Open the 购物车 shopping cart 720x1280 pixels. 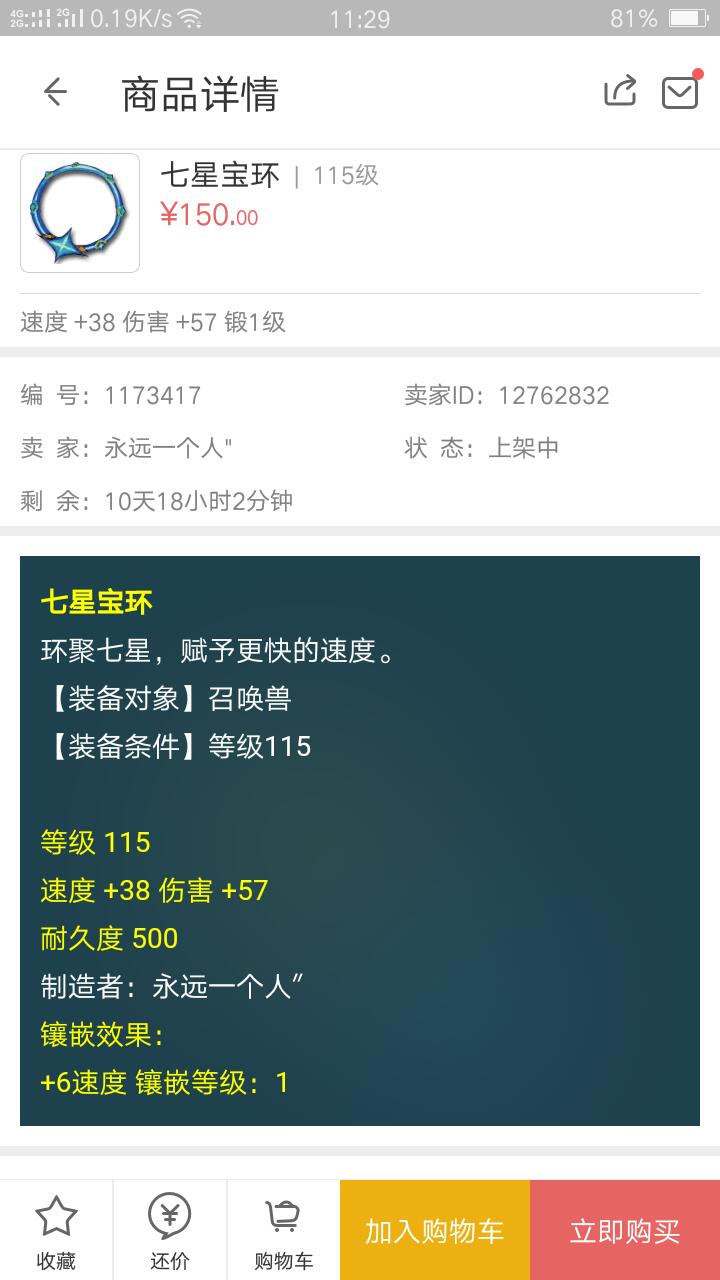[283, 1231]
